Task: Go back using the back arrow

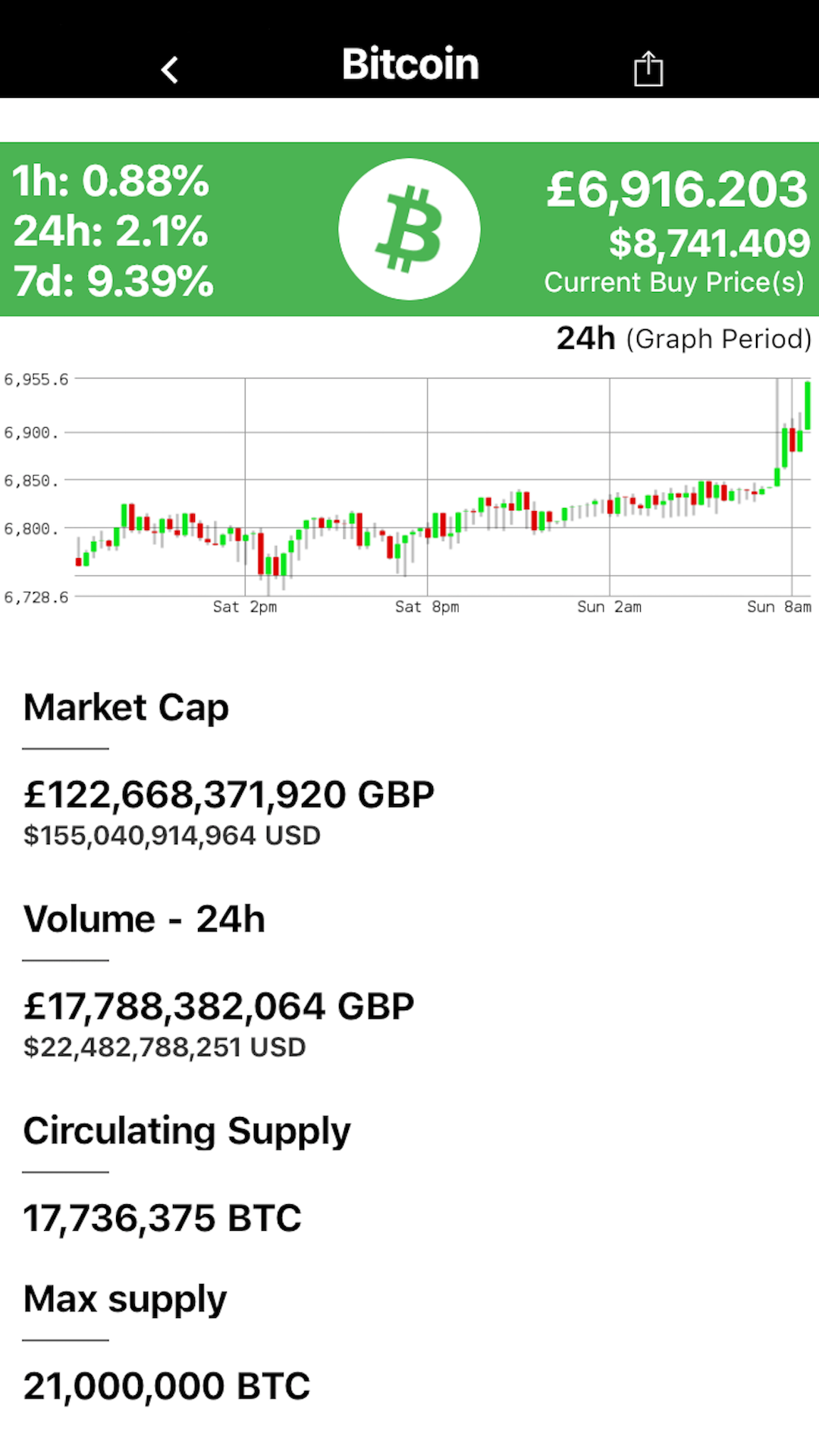Action: (x=170, y=70)
